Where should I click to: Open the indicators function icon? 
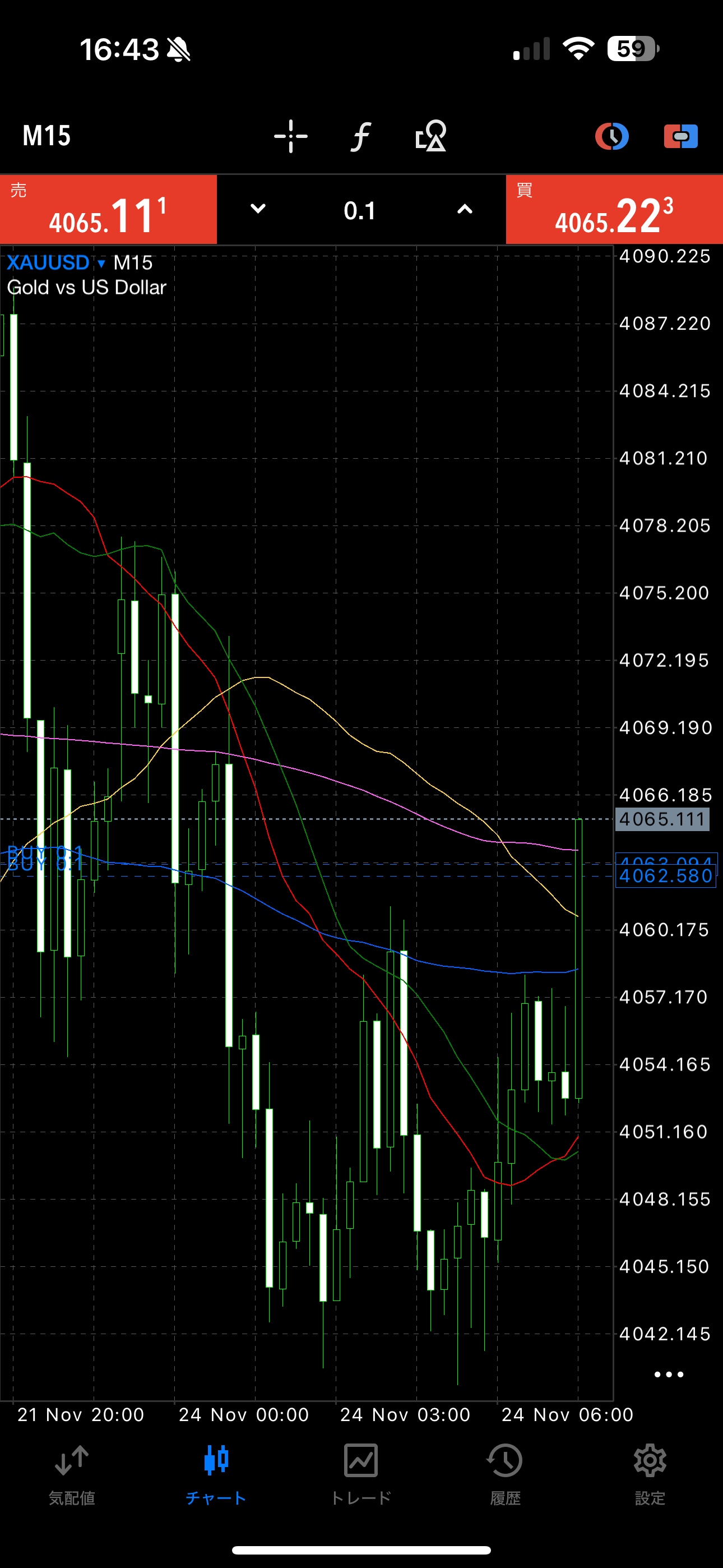pos(361,136)
